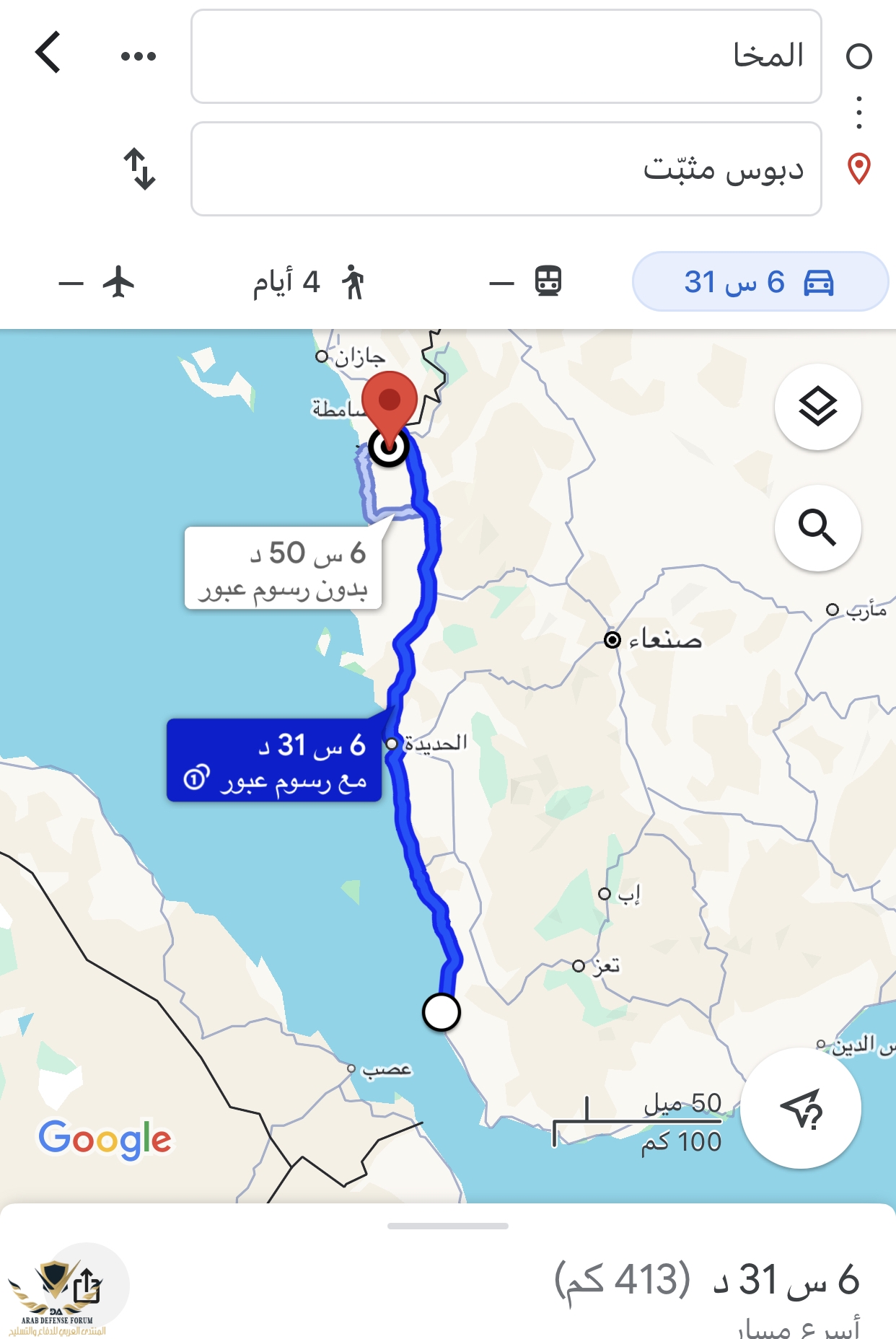This screenshot has height=1339, width=896.
Task: Swap start and destination points
Action: (x=139, y=169)
